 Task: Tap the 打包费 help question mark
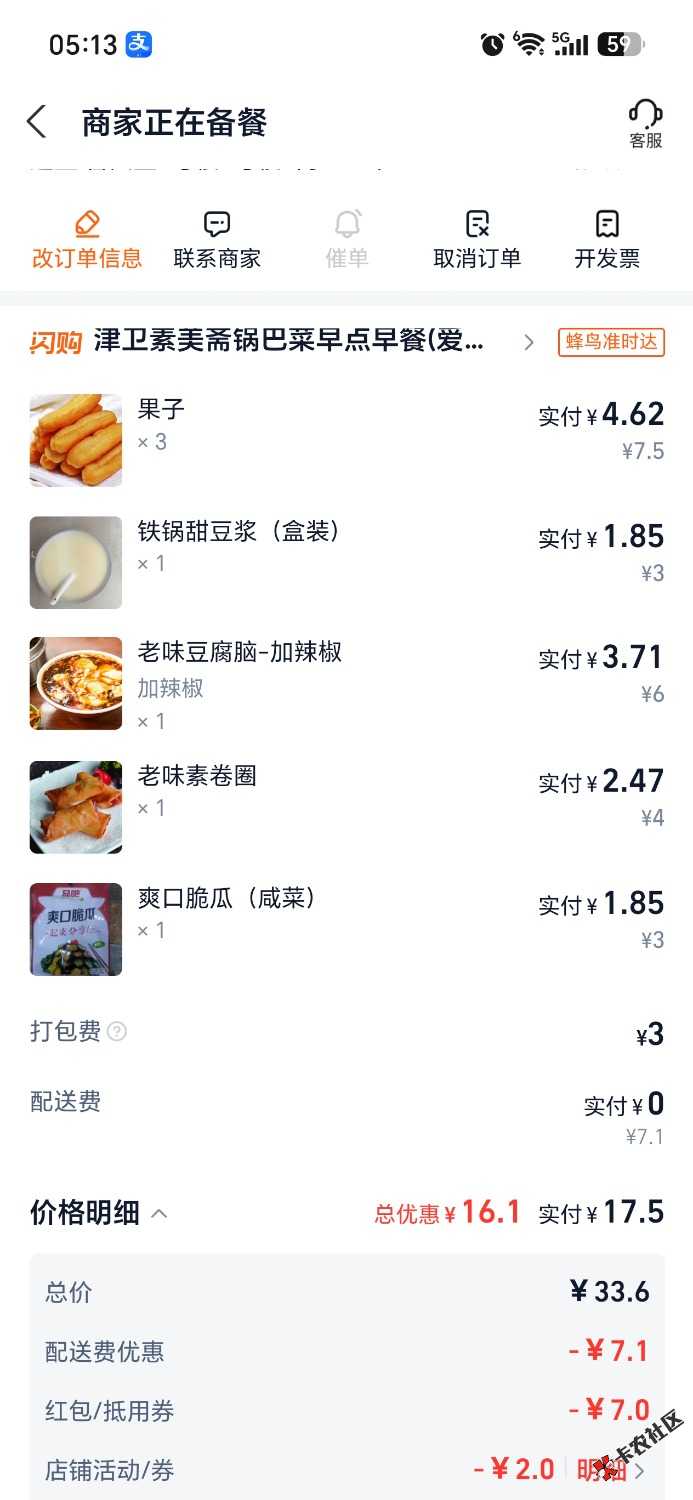117,1031
